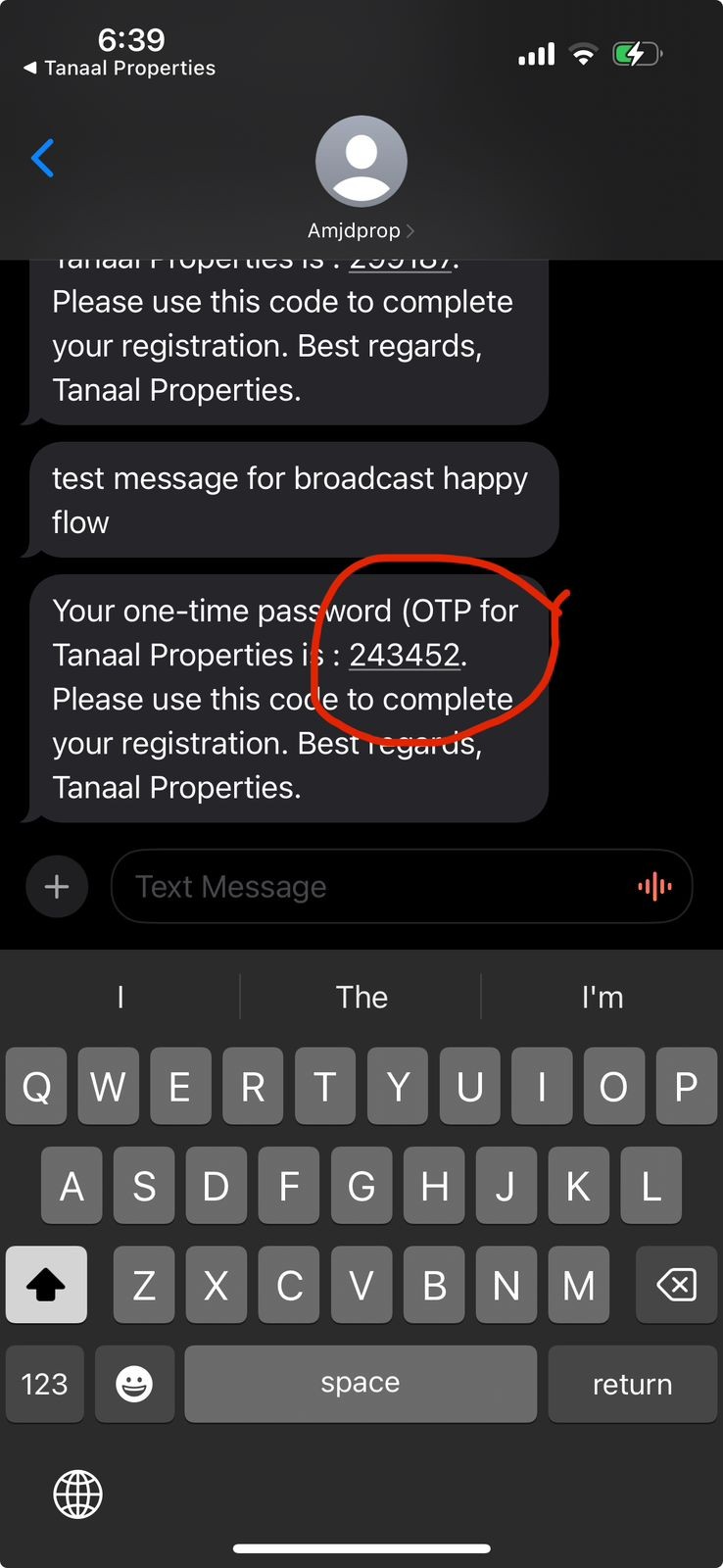Change keyboard language with the globe key

[x=77, y=1494]
